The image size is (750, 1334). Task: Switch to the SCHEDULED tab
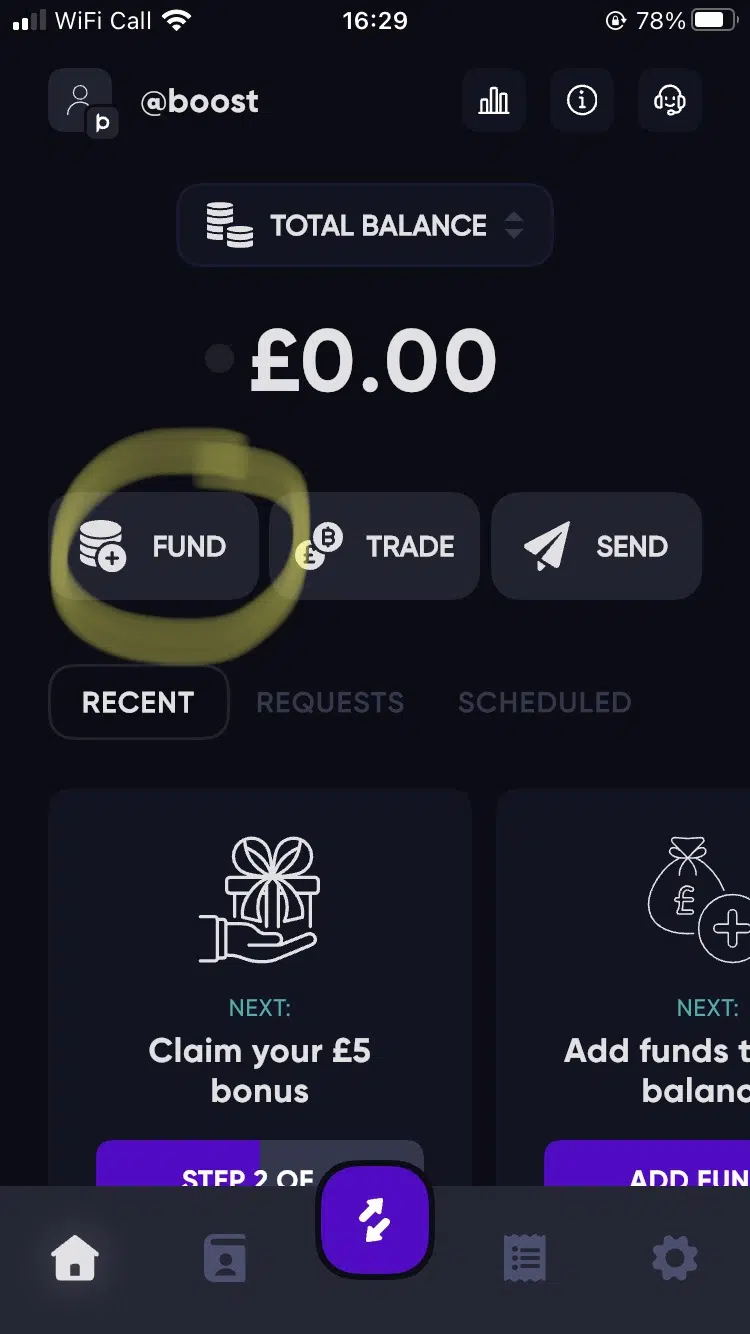[545, 702]
